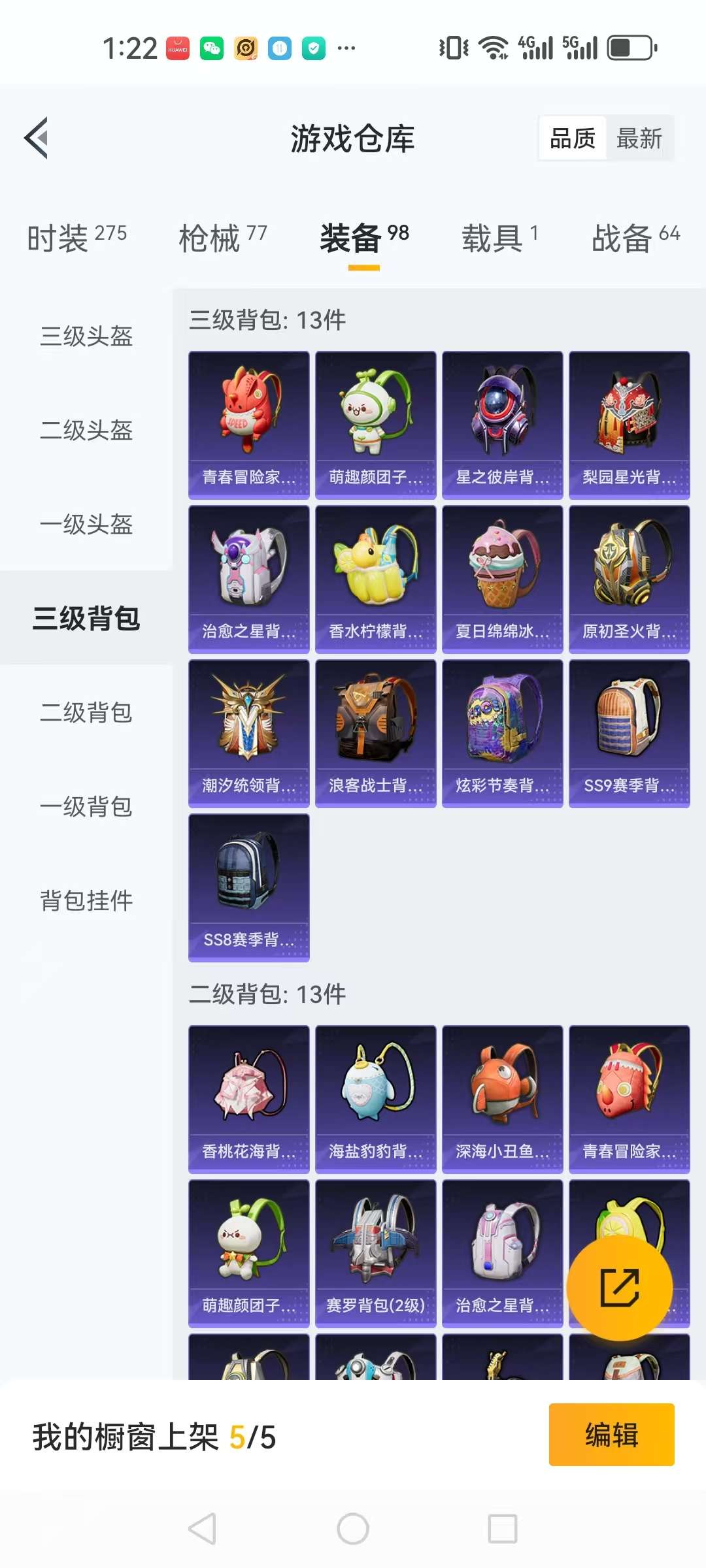Image resolution: width=706 pixels, height=1568 pixels.
Task: Jump to 一级头盔 in the sidebar
Action: point(86,525)
